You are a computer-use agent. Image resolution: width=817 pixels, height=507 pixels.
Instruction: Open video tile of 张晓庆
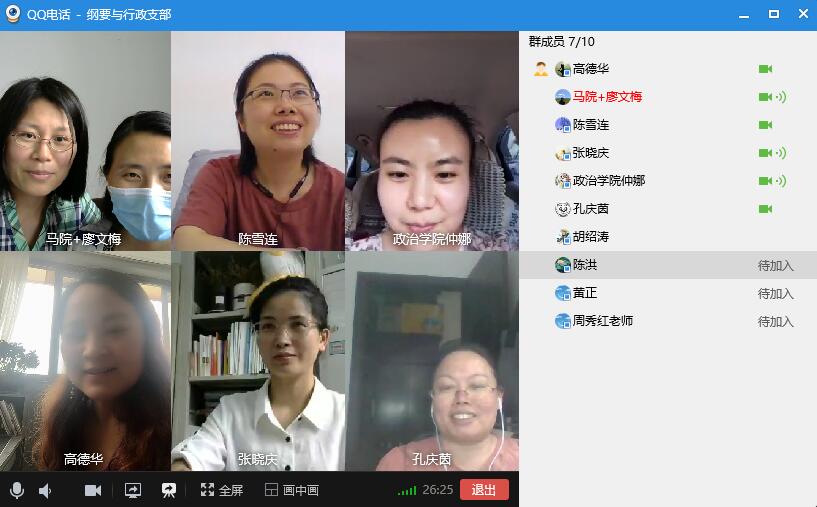point(258,360)
